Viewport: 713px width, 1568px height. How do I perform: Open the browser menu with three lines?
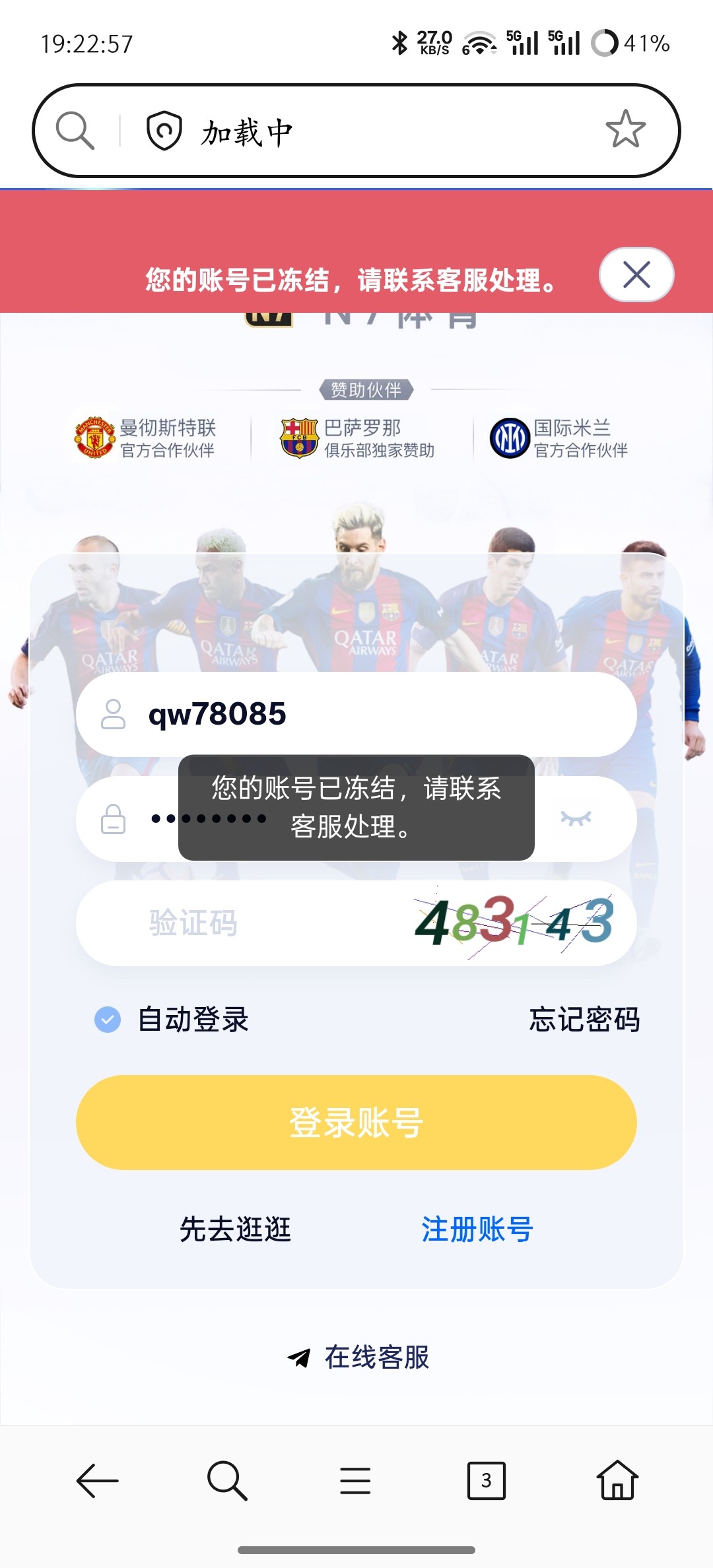coord(355,1481)
